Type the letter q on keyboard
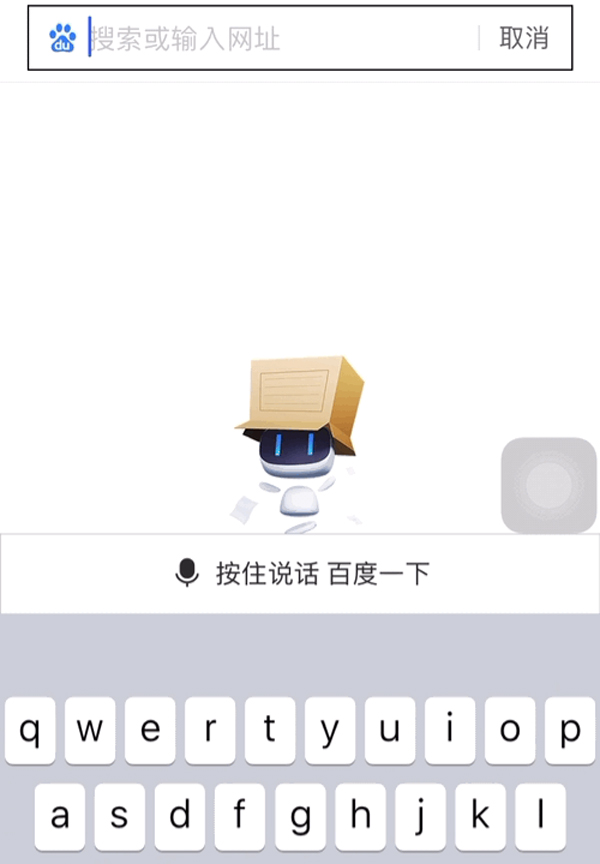 coord(30,731)
